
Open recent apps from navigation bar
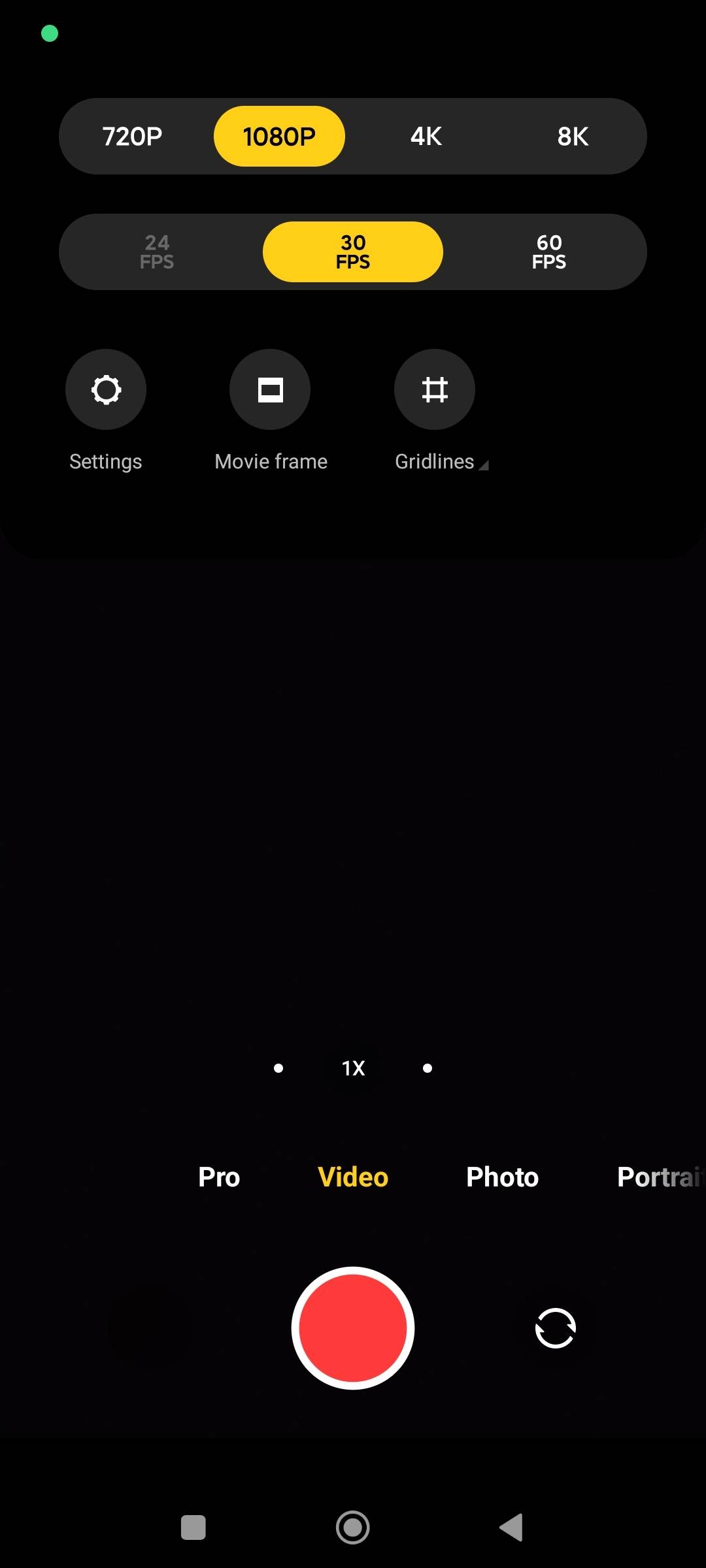pos(193,1527)
